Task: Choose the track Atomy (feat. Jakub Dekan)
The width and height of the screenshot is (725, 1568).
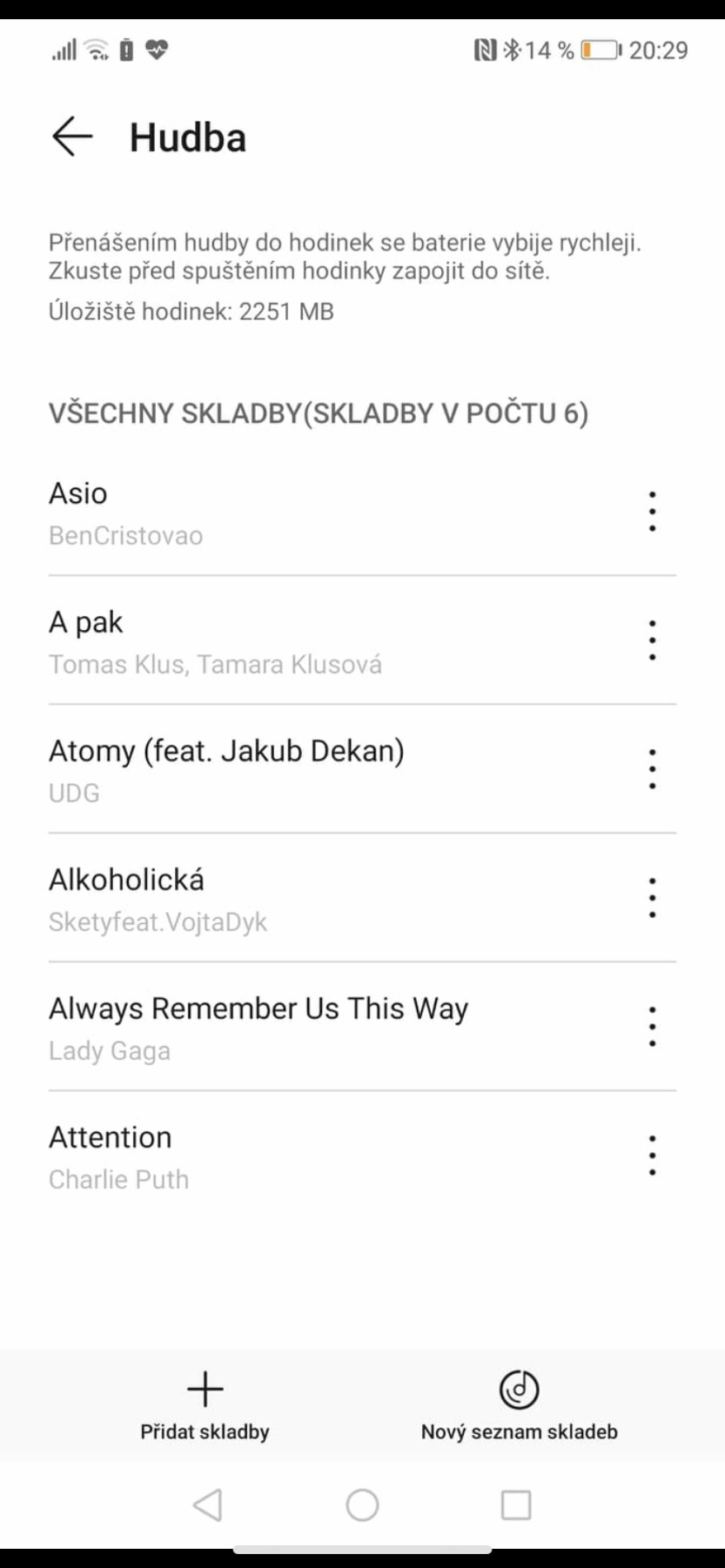Action: click(x=261, y=770)
